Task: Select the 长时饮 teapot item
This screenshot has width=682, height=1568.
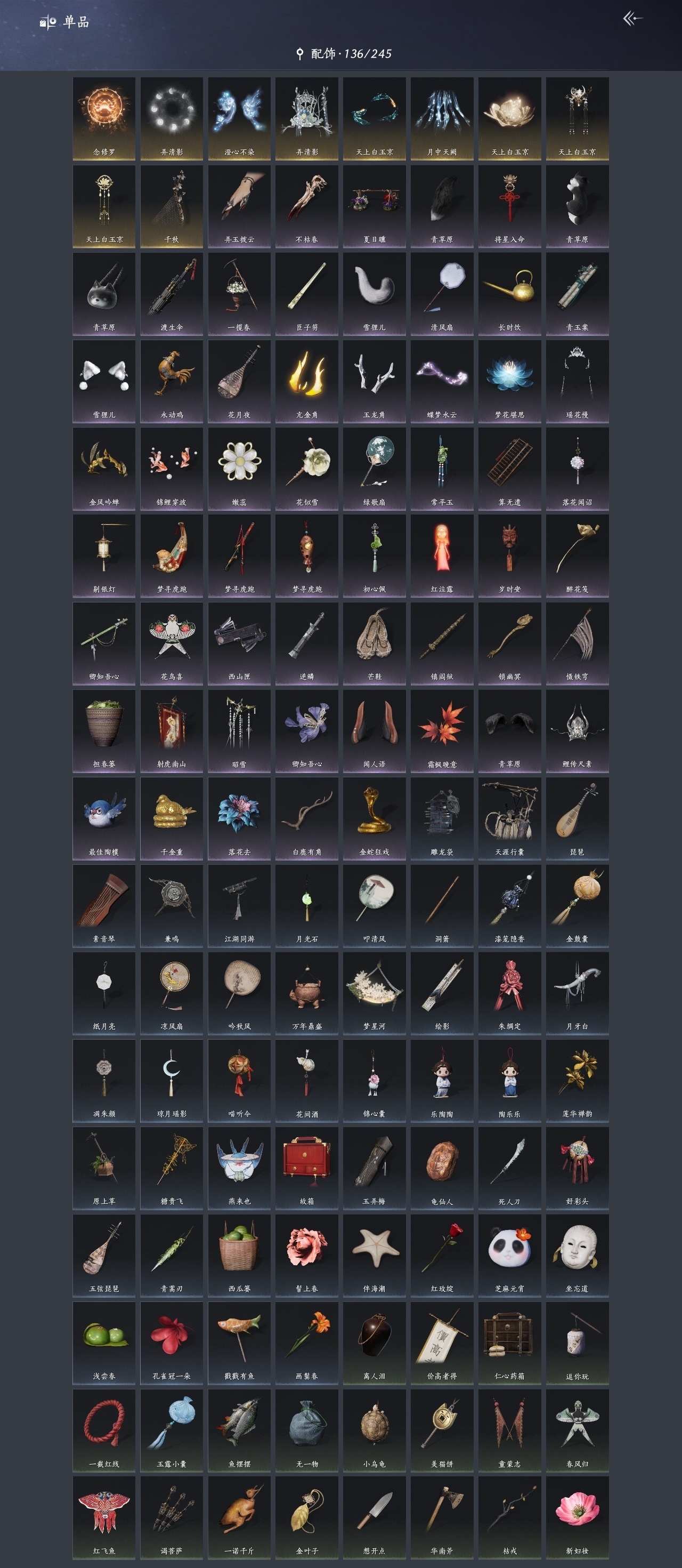Action: pyautogui.click(x=509, y=293)
